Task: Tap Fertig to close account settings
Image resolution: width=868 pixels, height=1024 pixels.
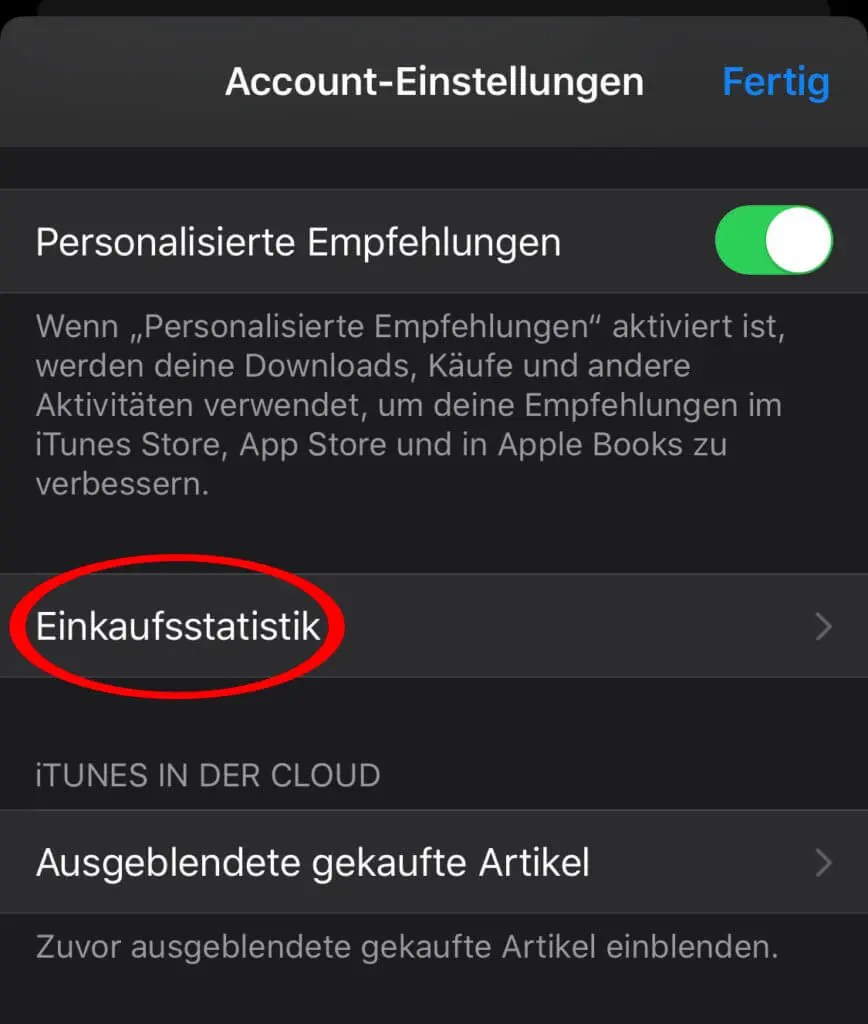Action: 775,81
